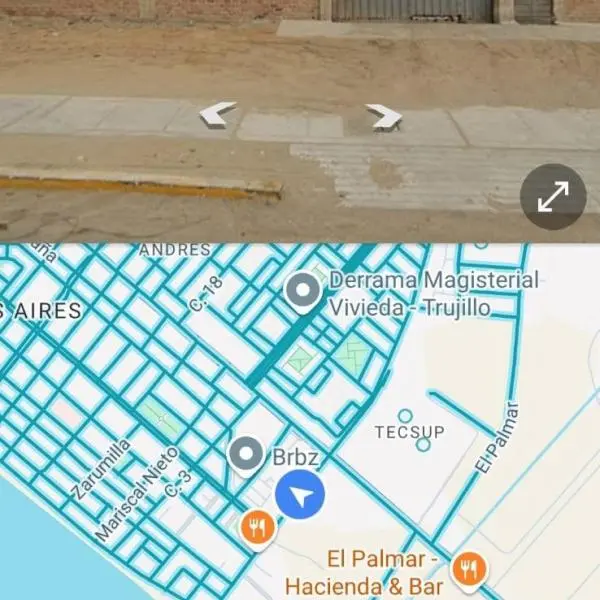This screenshot has height=600, width=600.
Task: Open El Palmar Hacienda & Bar pin
Action: 465,569
